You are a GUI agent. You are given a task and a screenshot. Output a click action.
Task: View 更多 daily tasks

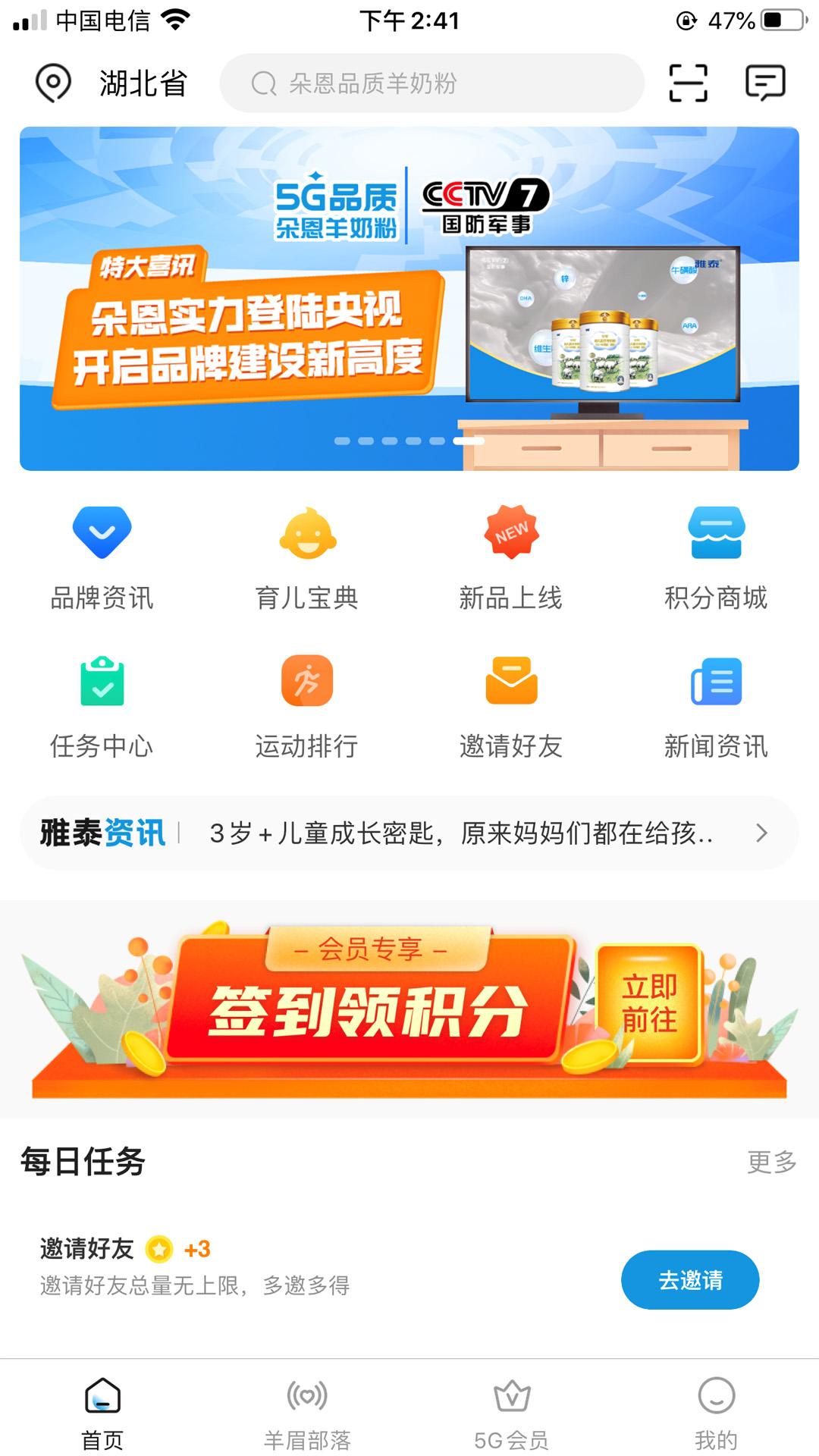click(x=771, y=1162)
